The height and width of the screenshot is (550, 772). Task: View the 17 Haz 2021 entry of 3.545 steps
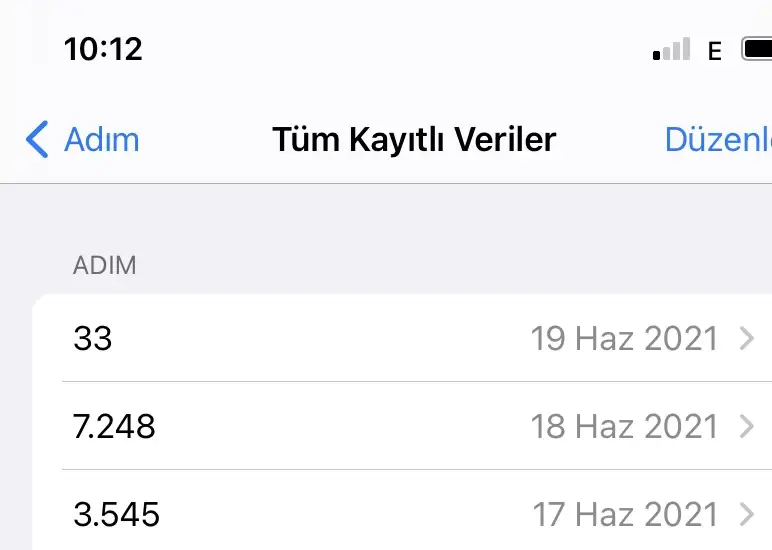coord(400,514)
